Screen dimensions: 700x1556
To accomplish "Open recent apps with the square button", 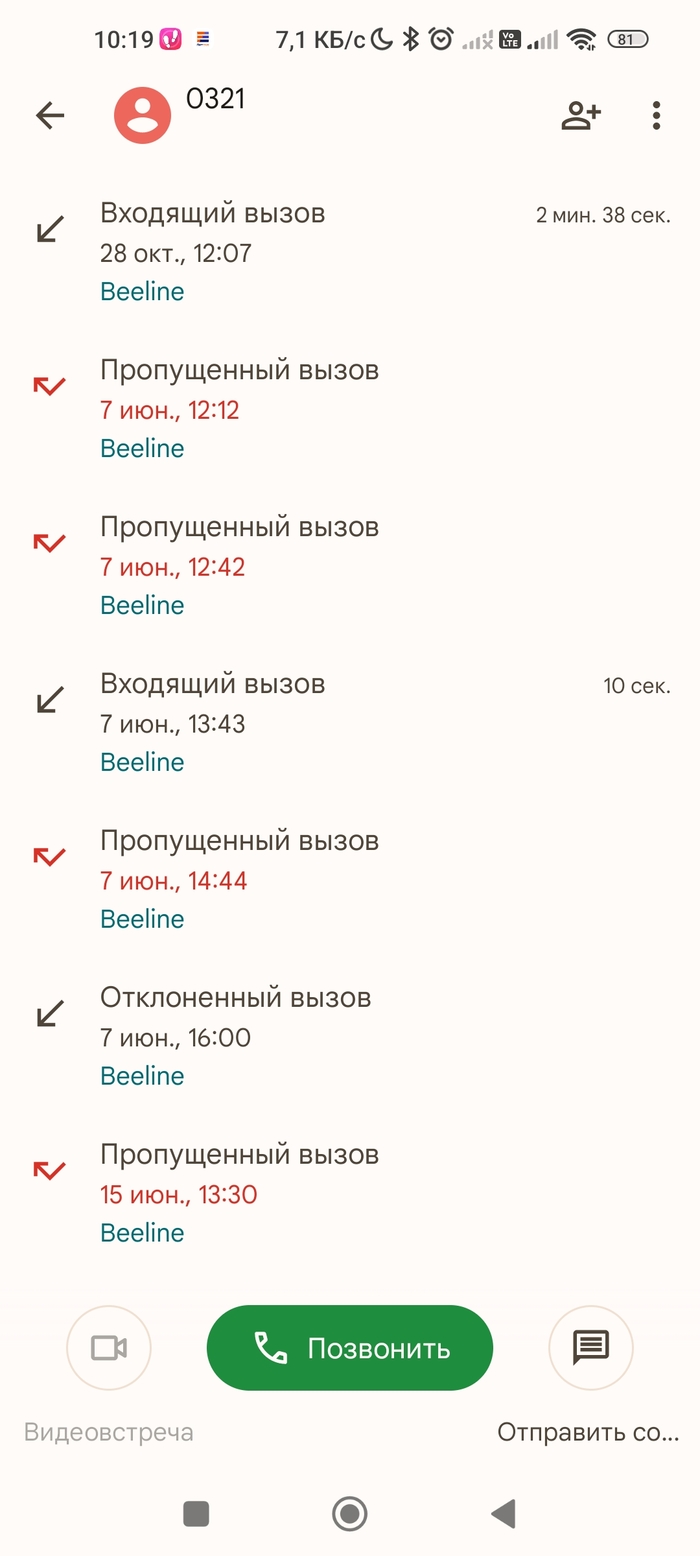I will (196, 1514).
